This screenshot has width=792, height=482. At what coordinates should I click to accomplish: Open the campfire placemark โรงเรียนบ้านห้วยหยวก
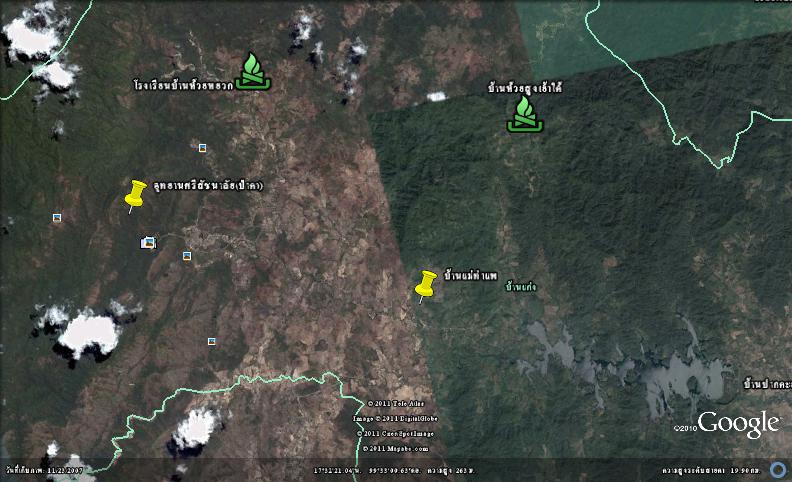253,71
